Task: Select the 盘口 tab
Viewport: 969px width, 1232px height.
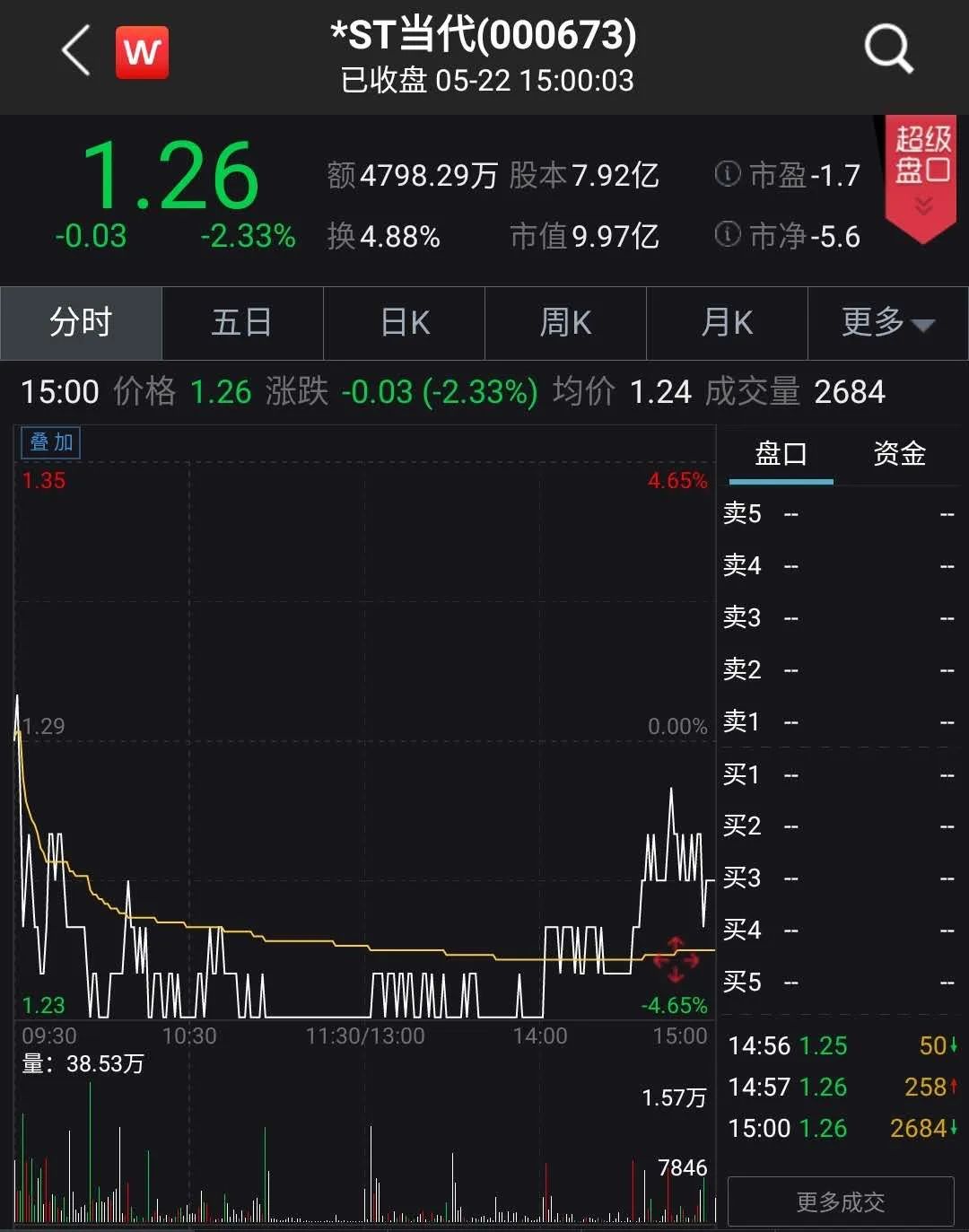Action: [x=781, y=454]
